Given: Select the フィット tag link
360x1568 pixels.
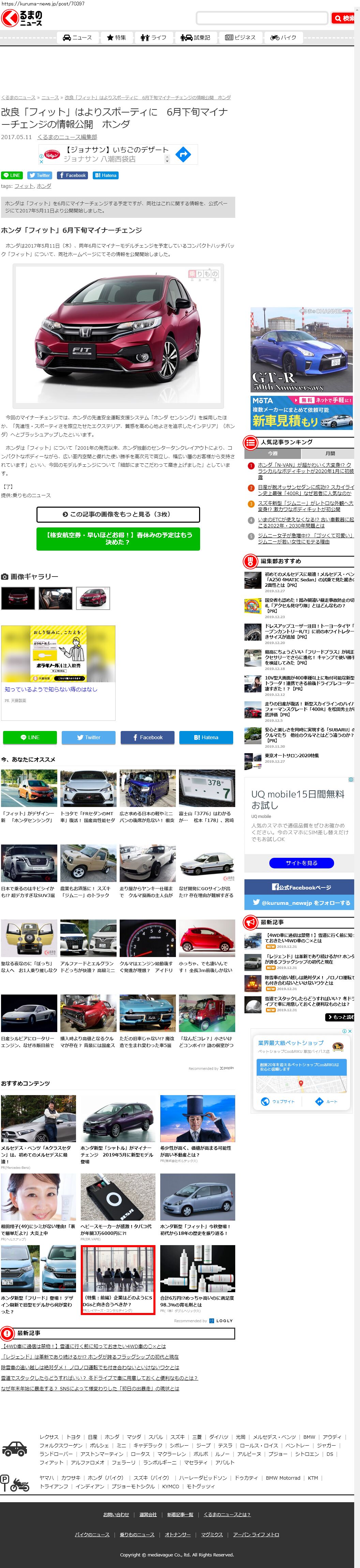Looking at the screenshot, I should point(24,186).
